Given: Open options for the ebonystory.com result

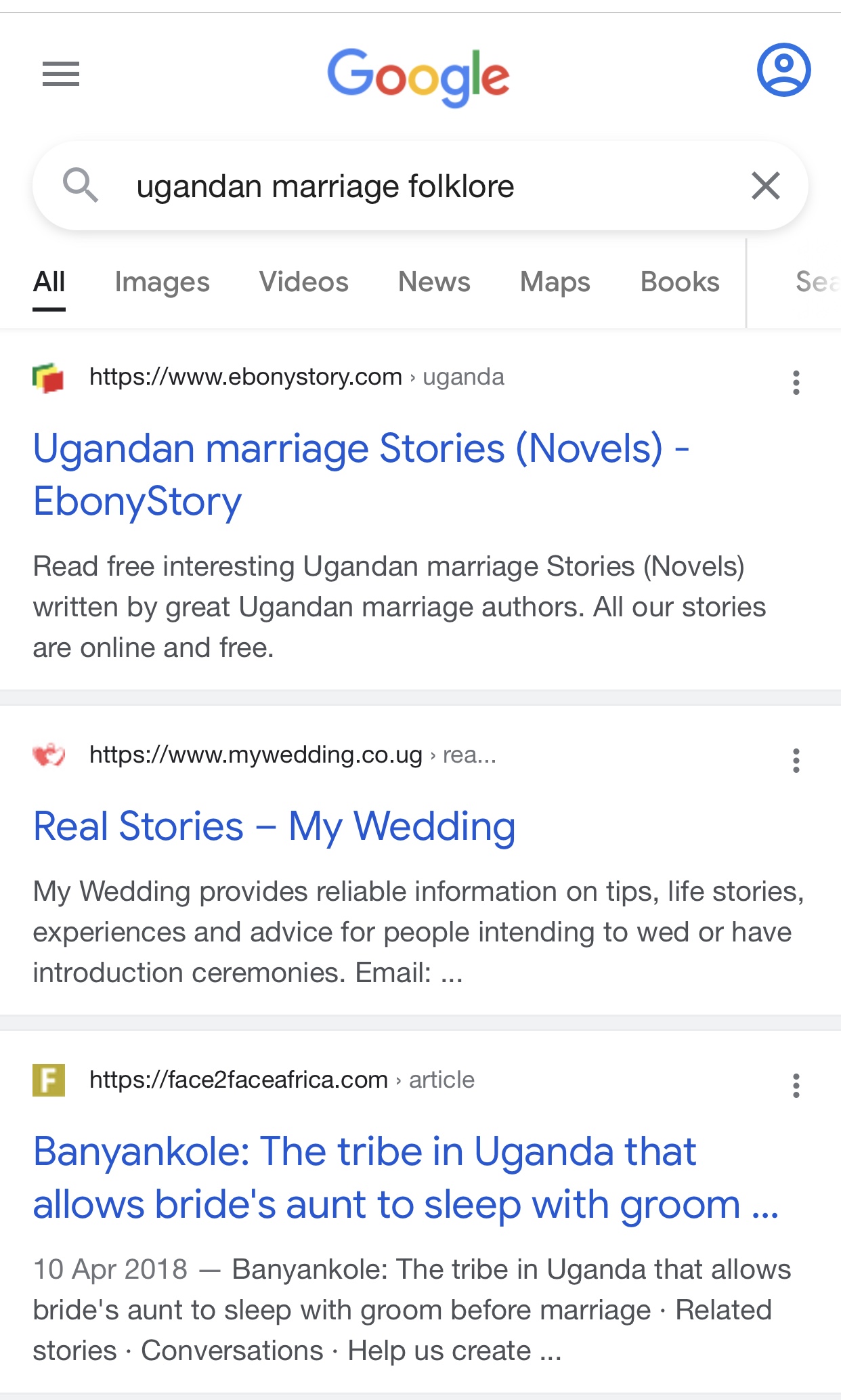Looking at the screenshot, I should [x=796, y=383].
